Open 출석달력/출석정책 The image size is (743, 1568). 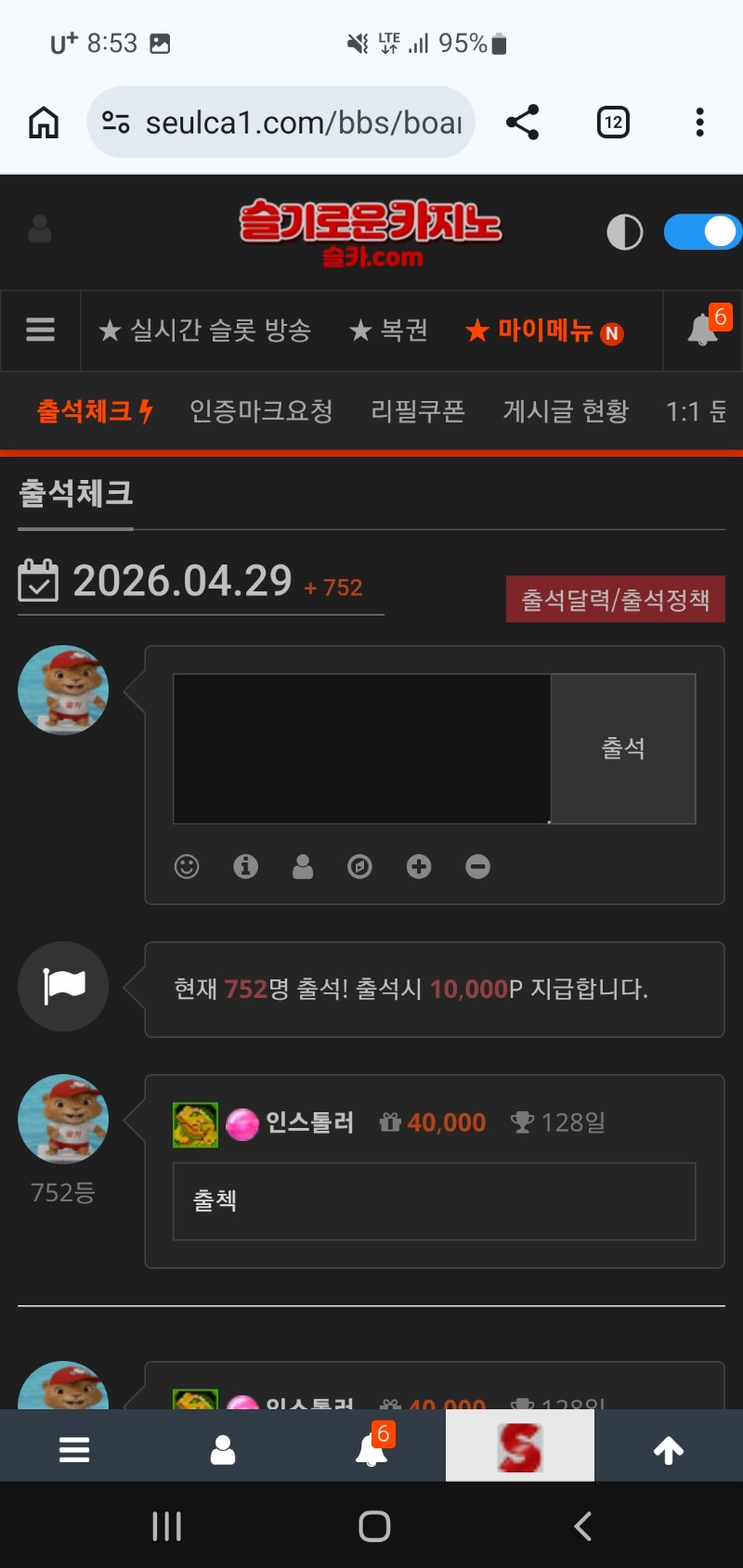coord(615,600)
